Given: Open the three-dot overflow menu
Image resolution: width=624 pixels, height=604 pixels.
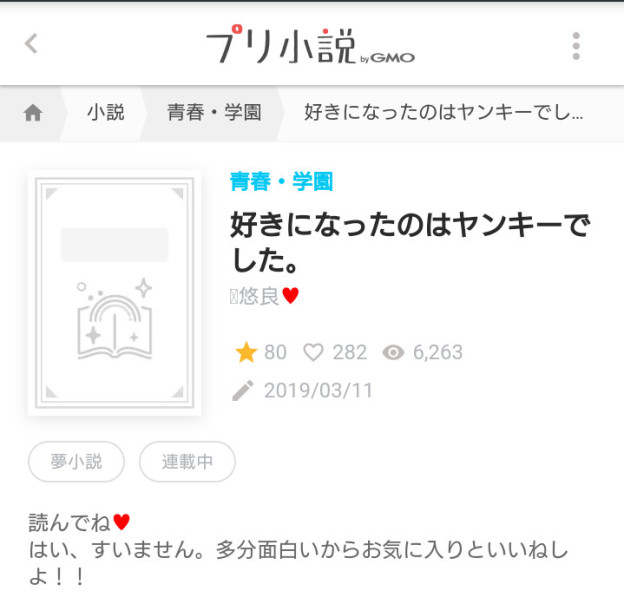Looking at the screenshot, I should 576,45.
